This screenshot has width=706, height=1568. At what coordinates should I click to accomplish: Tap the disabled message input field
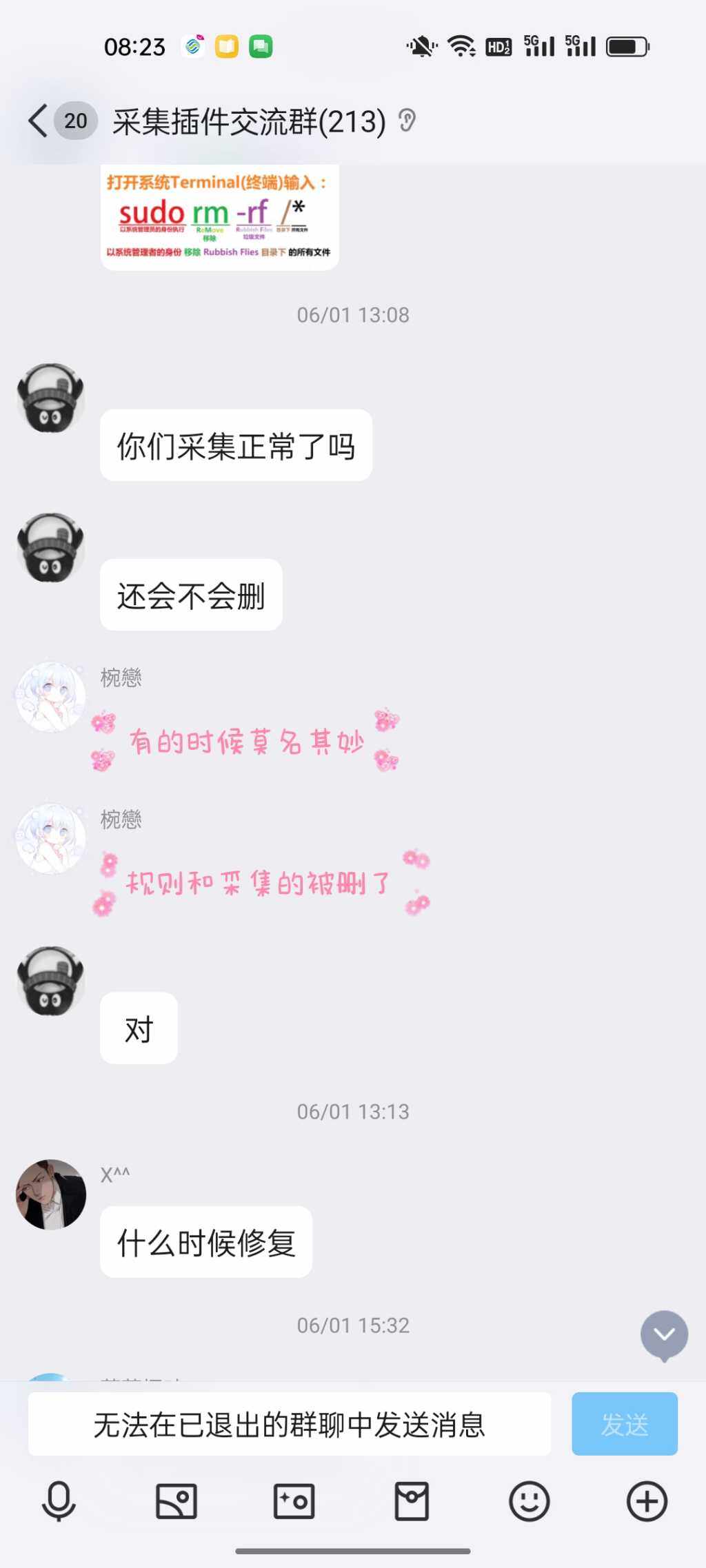[290, 1425]
